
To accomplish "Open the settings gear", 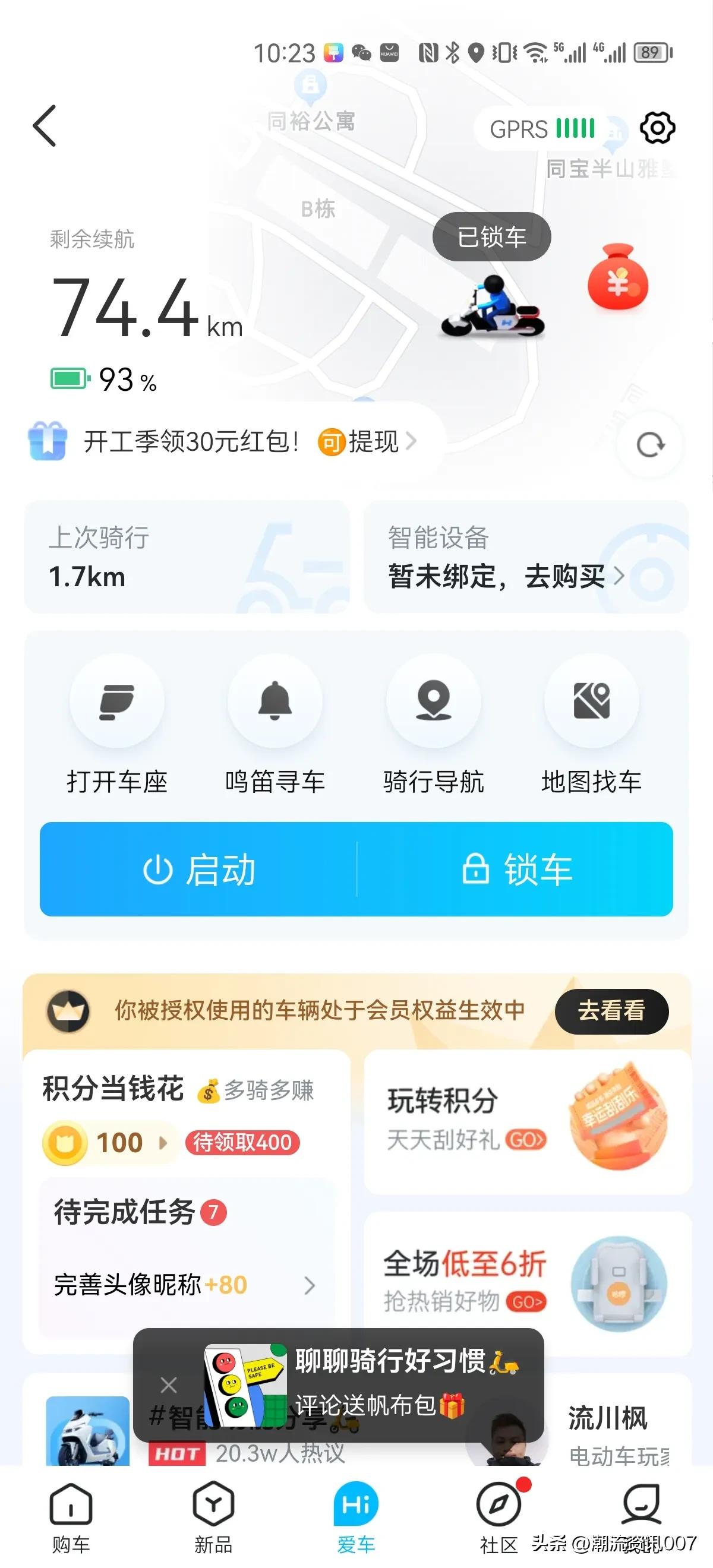I will 657,128.
